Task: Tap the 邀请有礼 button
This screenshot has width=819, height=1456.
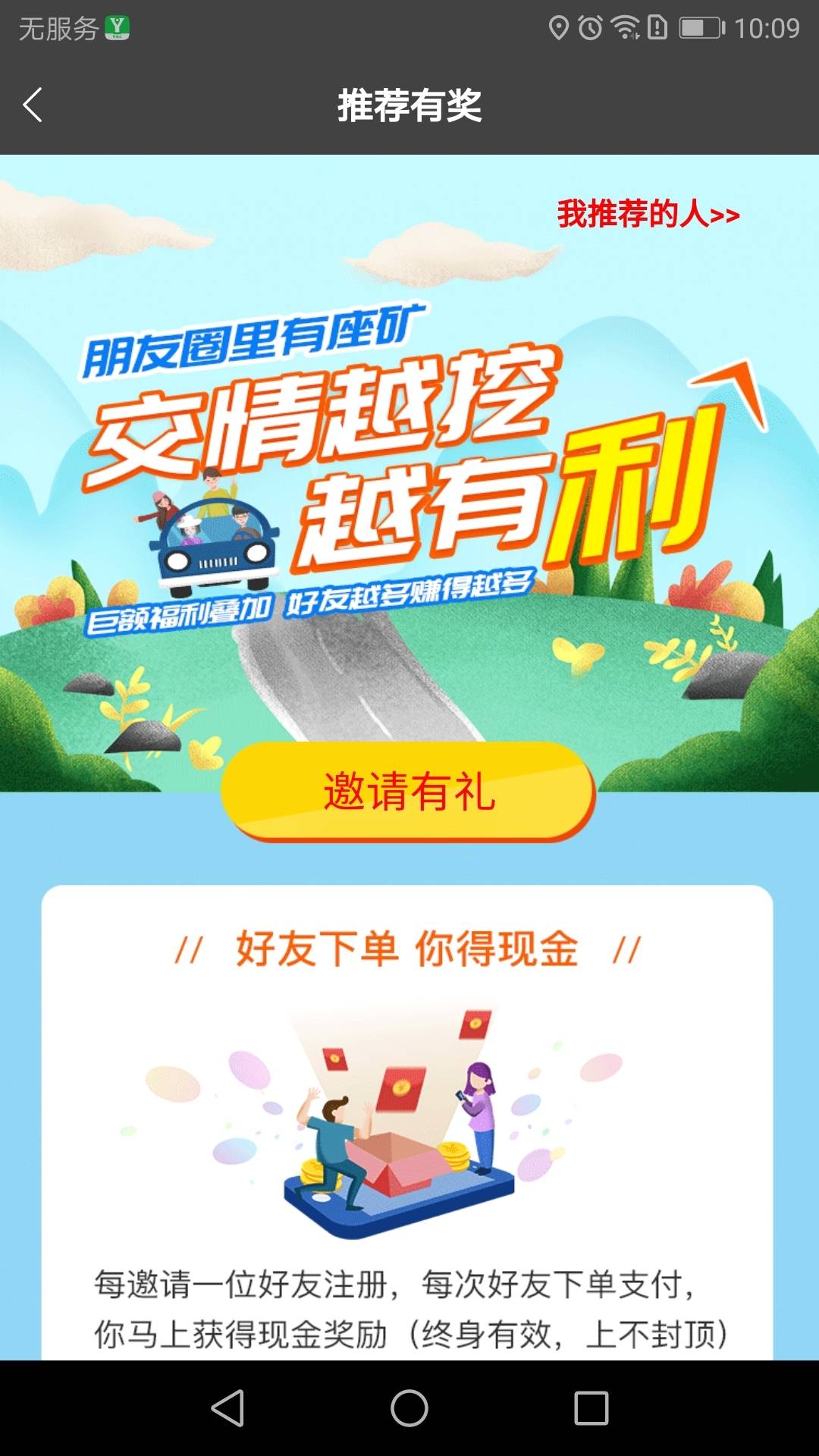Action: click(409, 792)
